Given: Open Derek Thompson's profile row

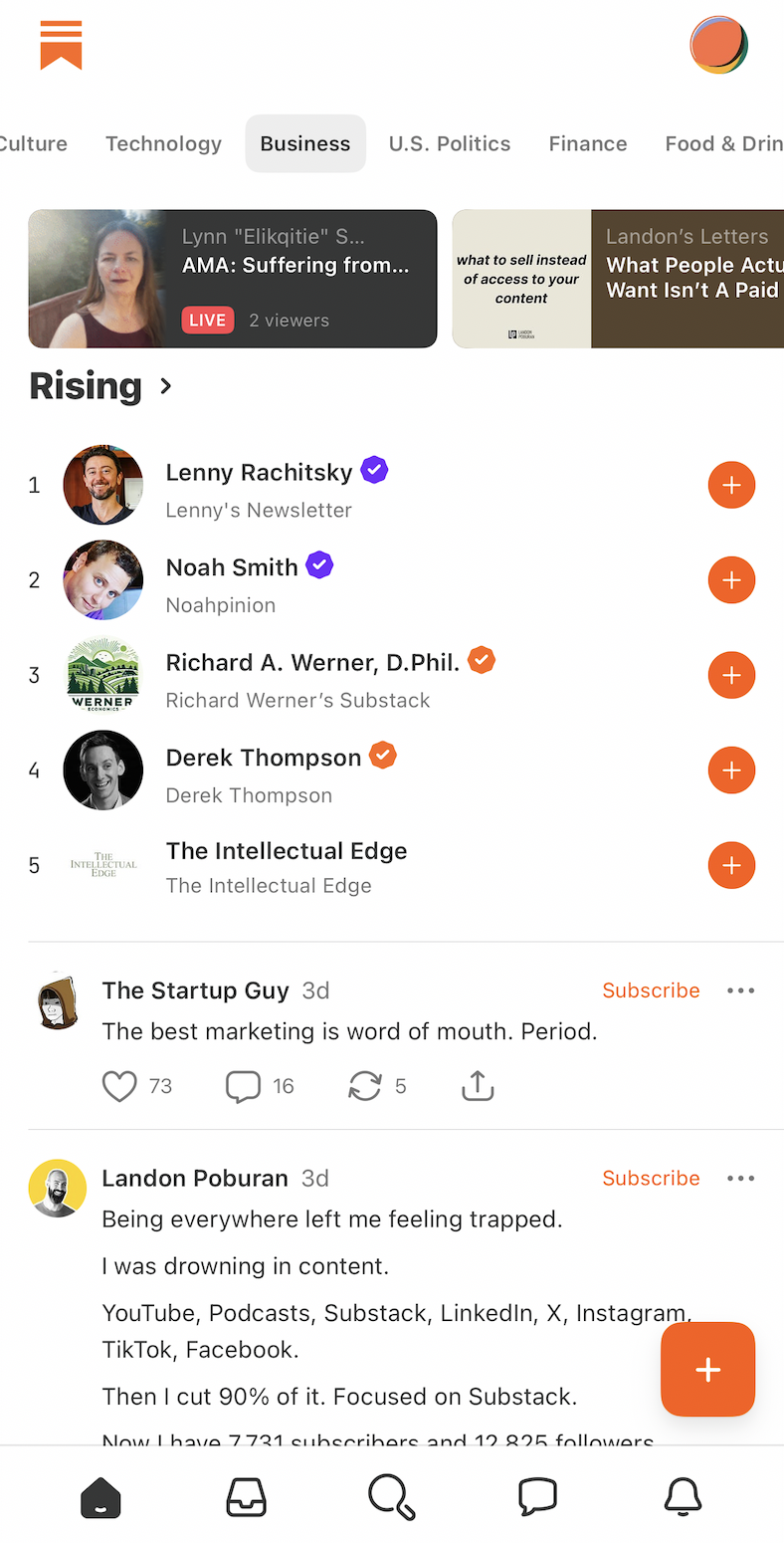Looking at the screenshot, I should point(264,771).
